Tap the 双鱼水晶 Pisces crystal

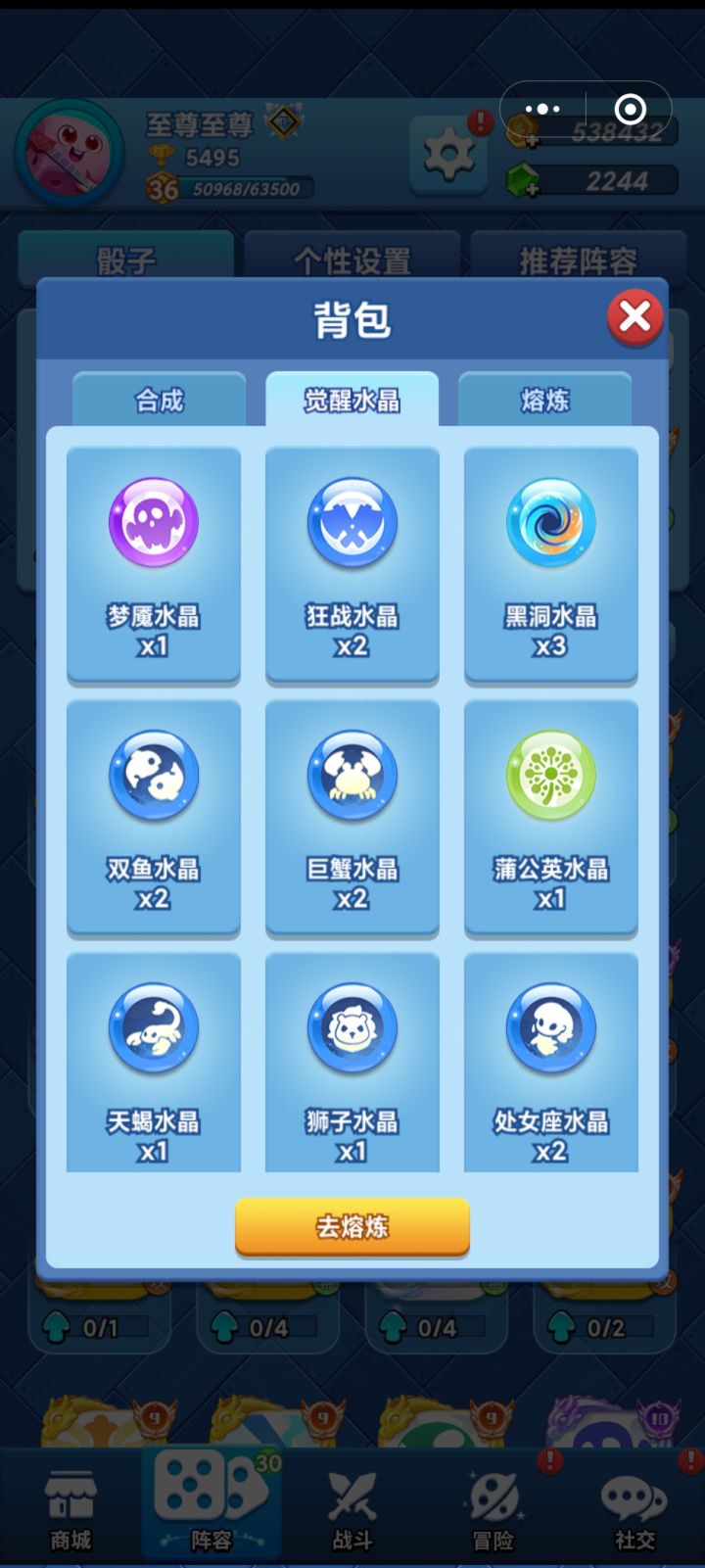(153, 775)
